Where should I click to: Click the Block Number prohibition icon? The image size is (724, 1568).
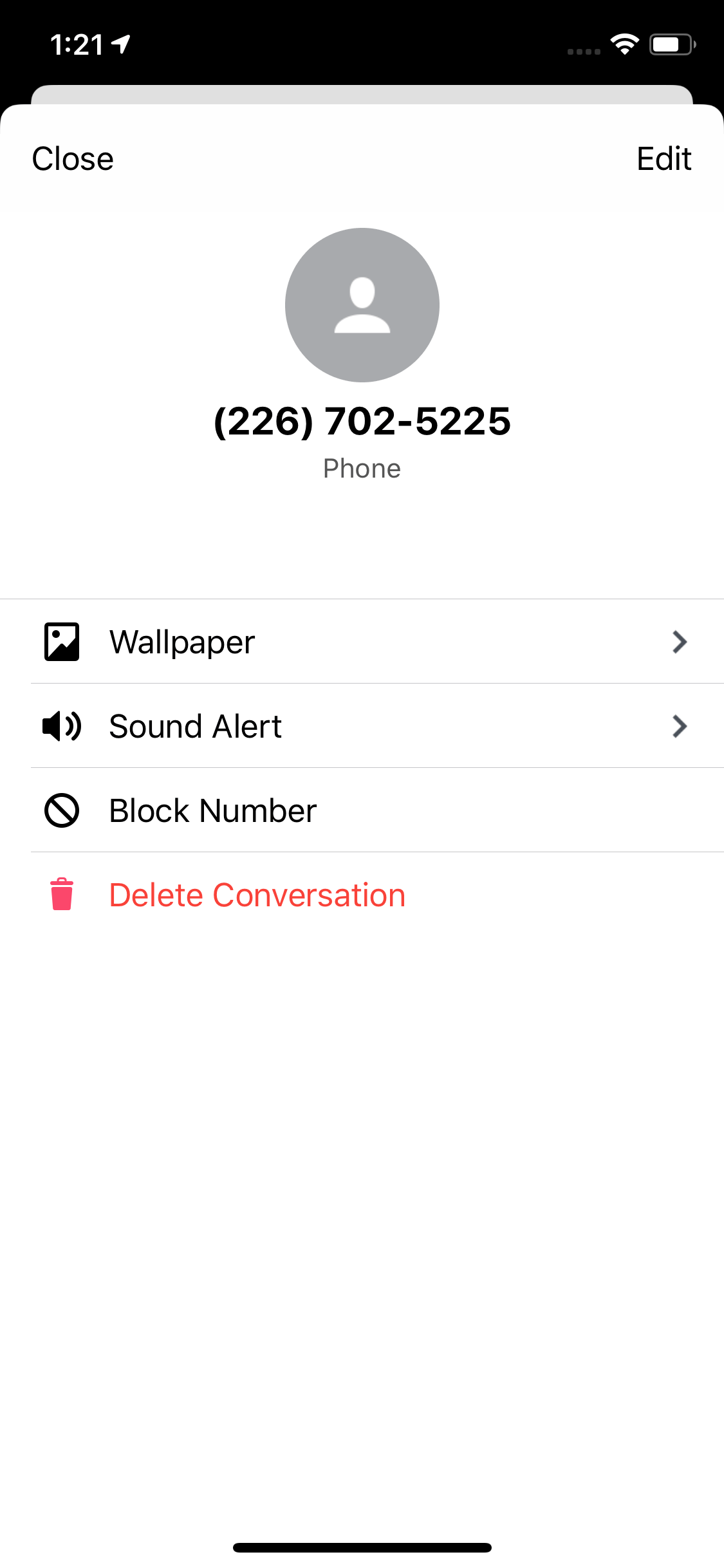[61, 810]
